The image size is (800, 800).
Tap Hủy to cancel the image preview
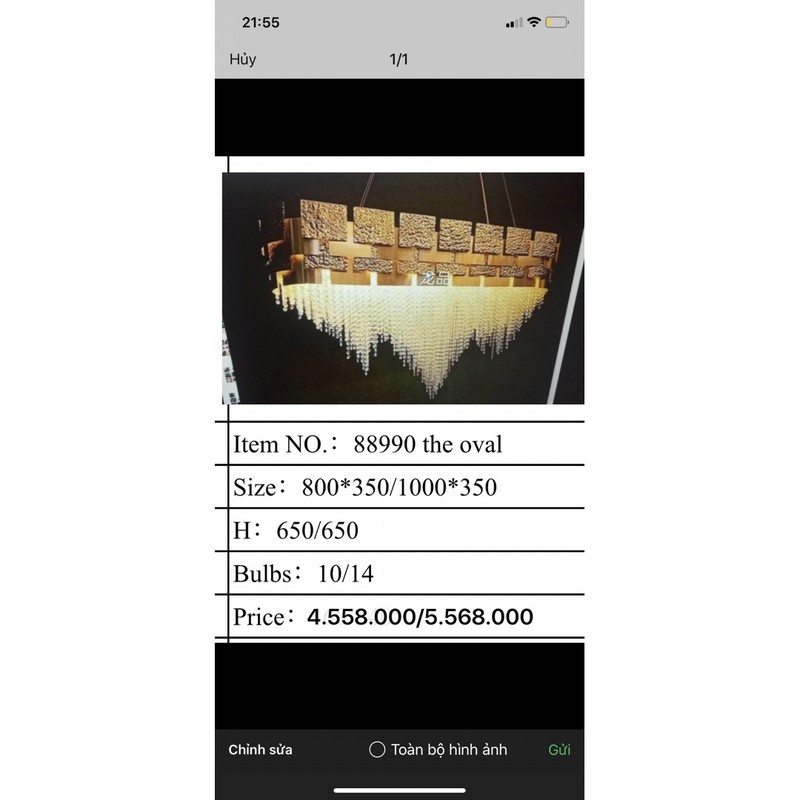point(243,59)
